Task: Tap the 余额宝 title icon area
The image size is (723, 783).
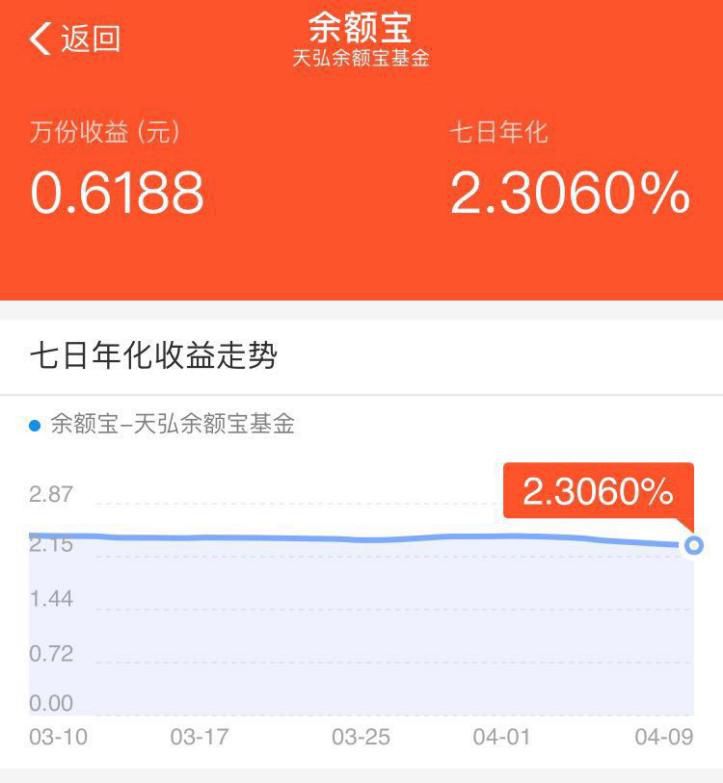Action: 361,28
